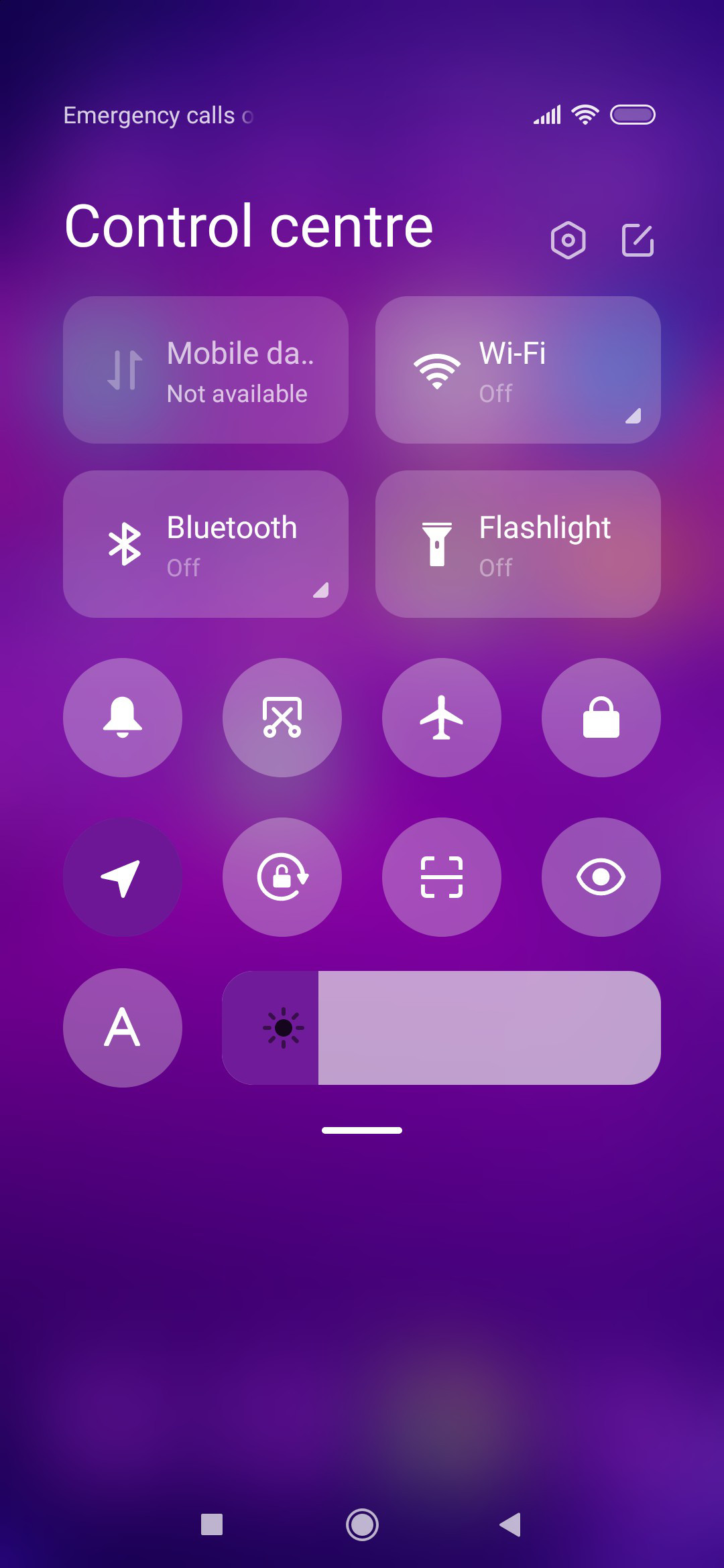Viewport: 724px width, 1568px height.
Task: Enable airplane mode
Action: click(x=442, y=718)
